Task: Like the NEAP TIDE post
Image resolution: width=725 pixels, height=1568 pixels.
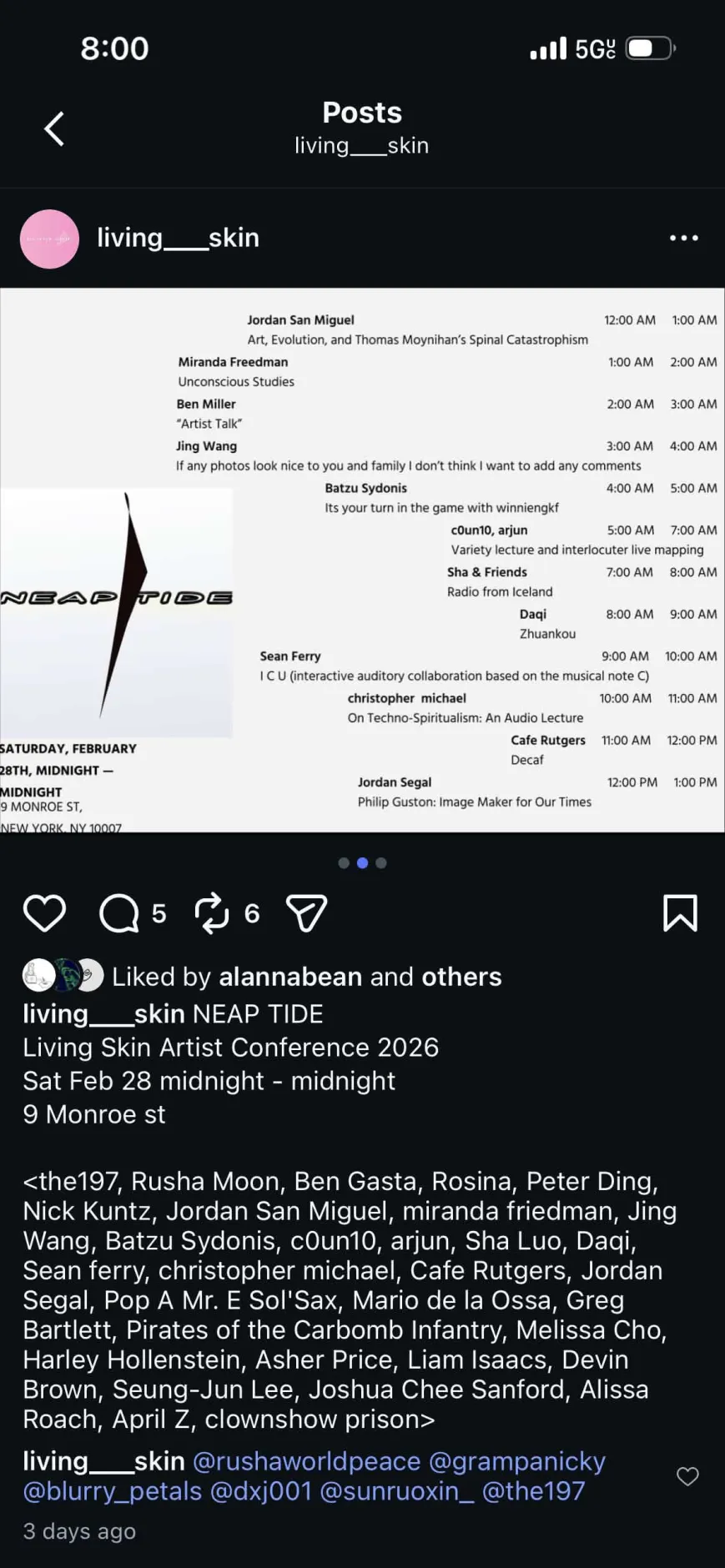Action: click(x=44, y=913)
